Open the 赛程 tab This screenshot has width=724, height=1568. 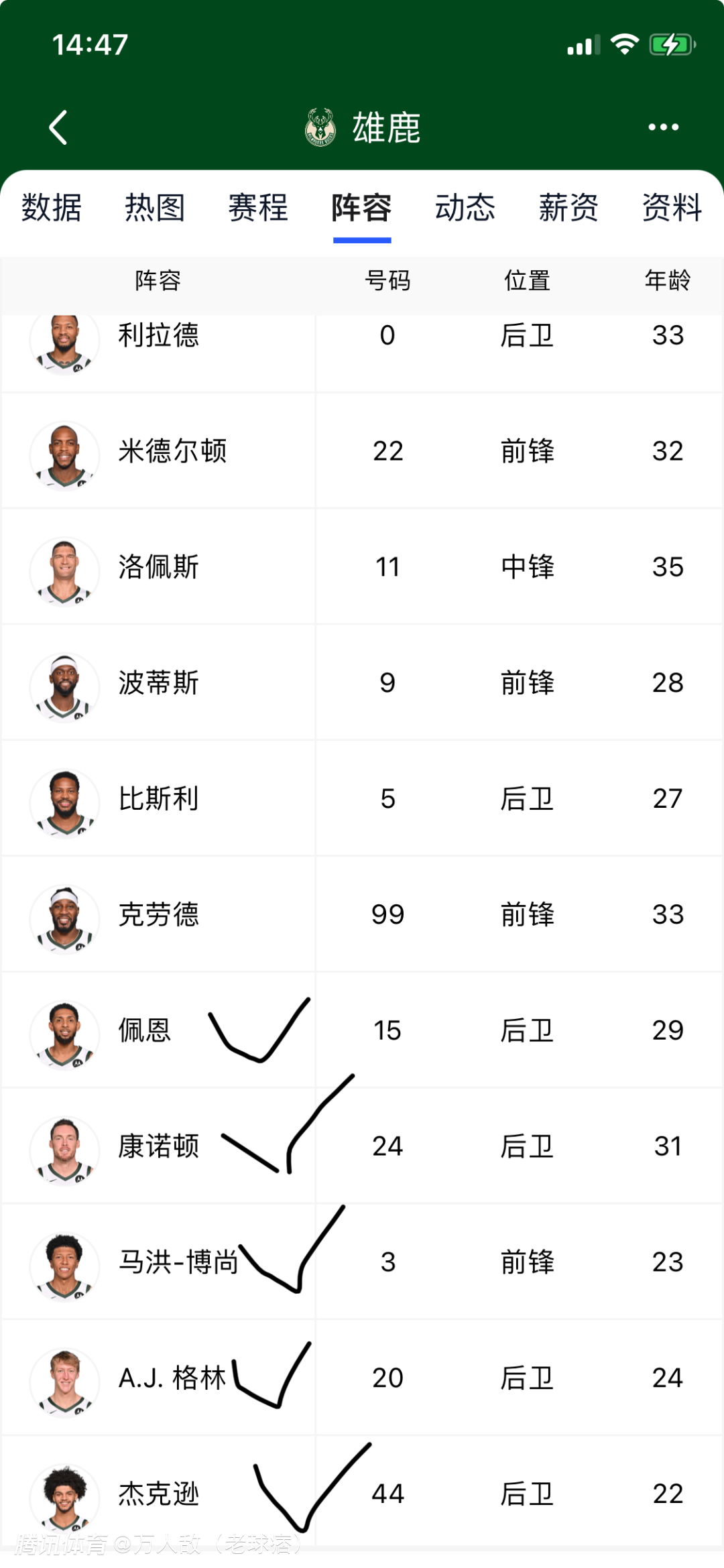coord(258,208)
